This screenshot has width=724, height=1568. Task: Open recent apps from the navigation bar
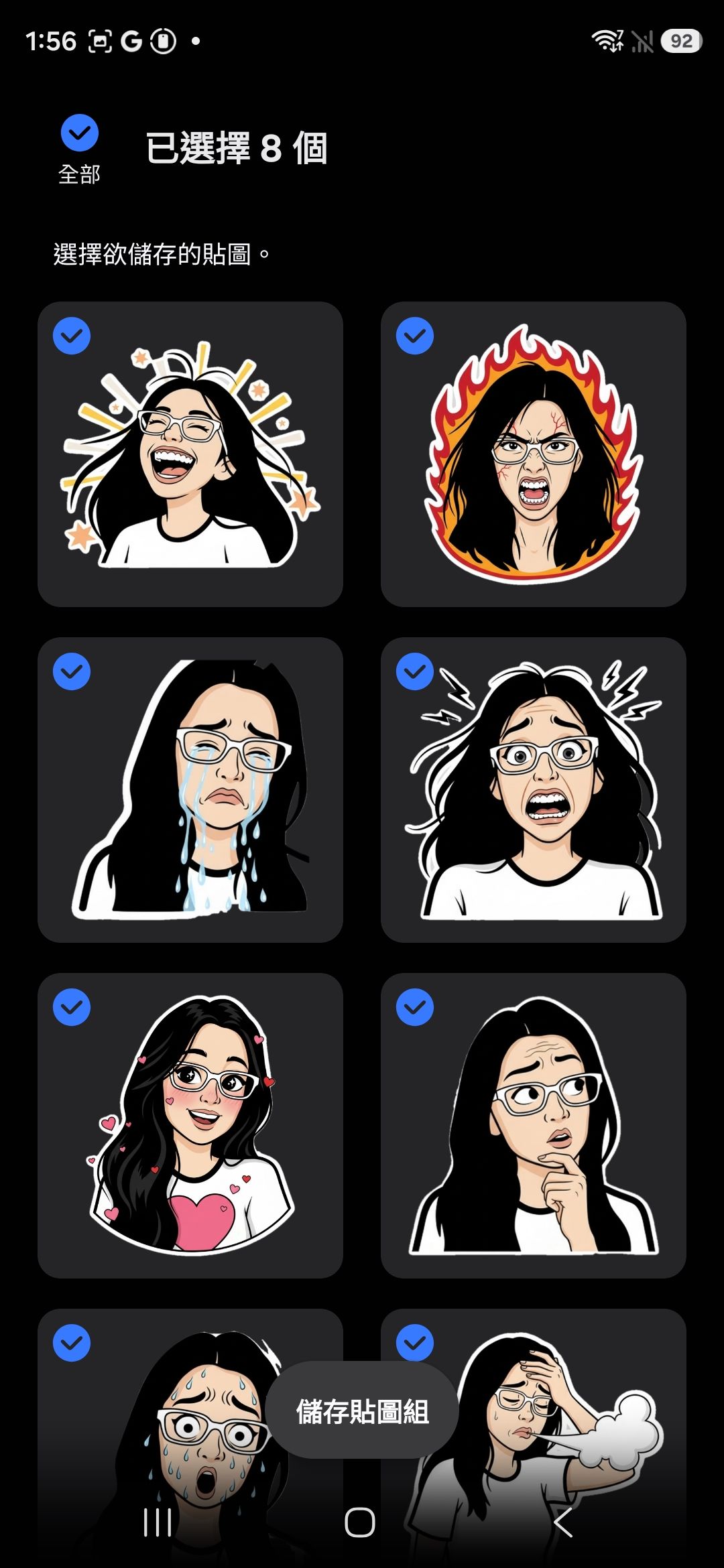point(158,1522)
